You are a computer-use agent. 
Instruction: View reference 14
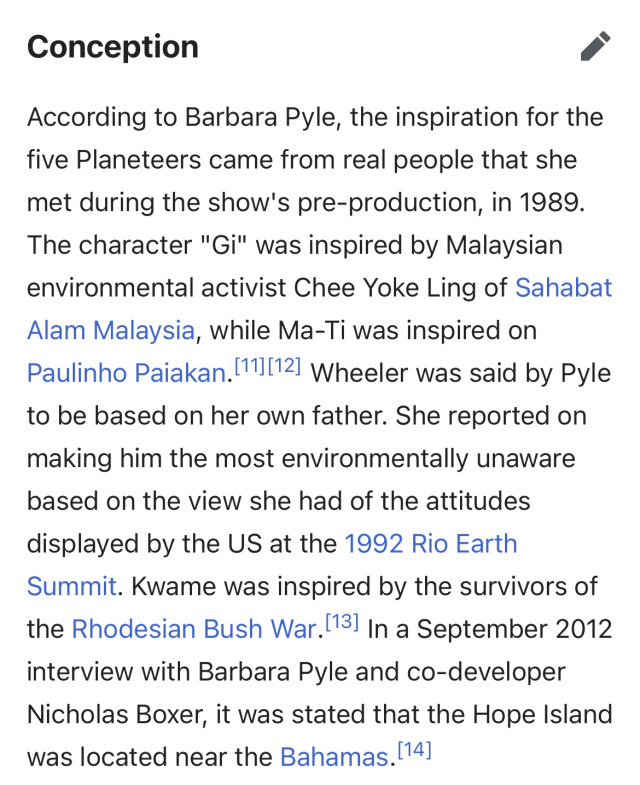[414, 749]
